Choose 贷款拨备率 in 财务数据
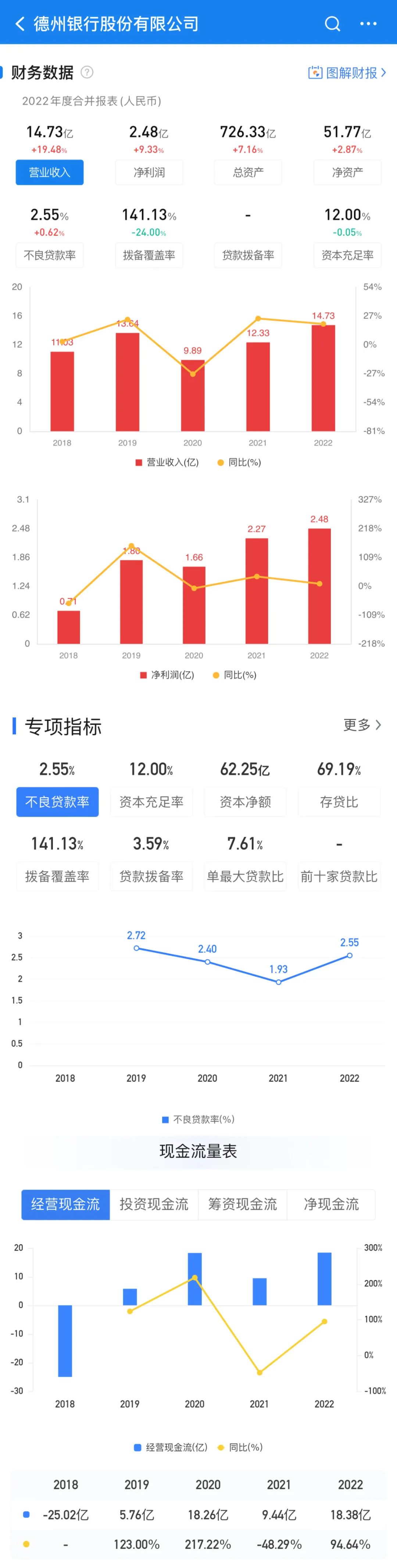 point(248,255)
